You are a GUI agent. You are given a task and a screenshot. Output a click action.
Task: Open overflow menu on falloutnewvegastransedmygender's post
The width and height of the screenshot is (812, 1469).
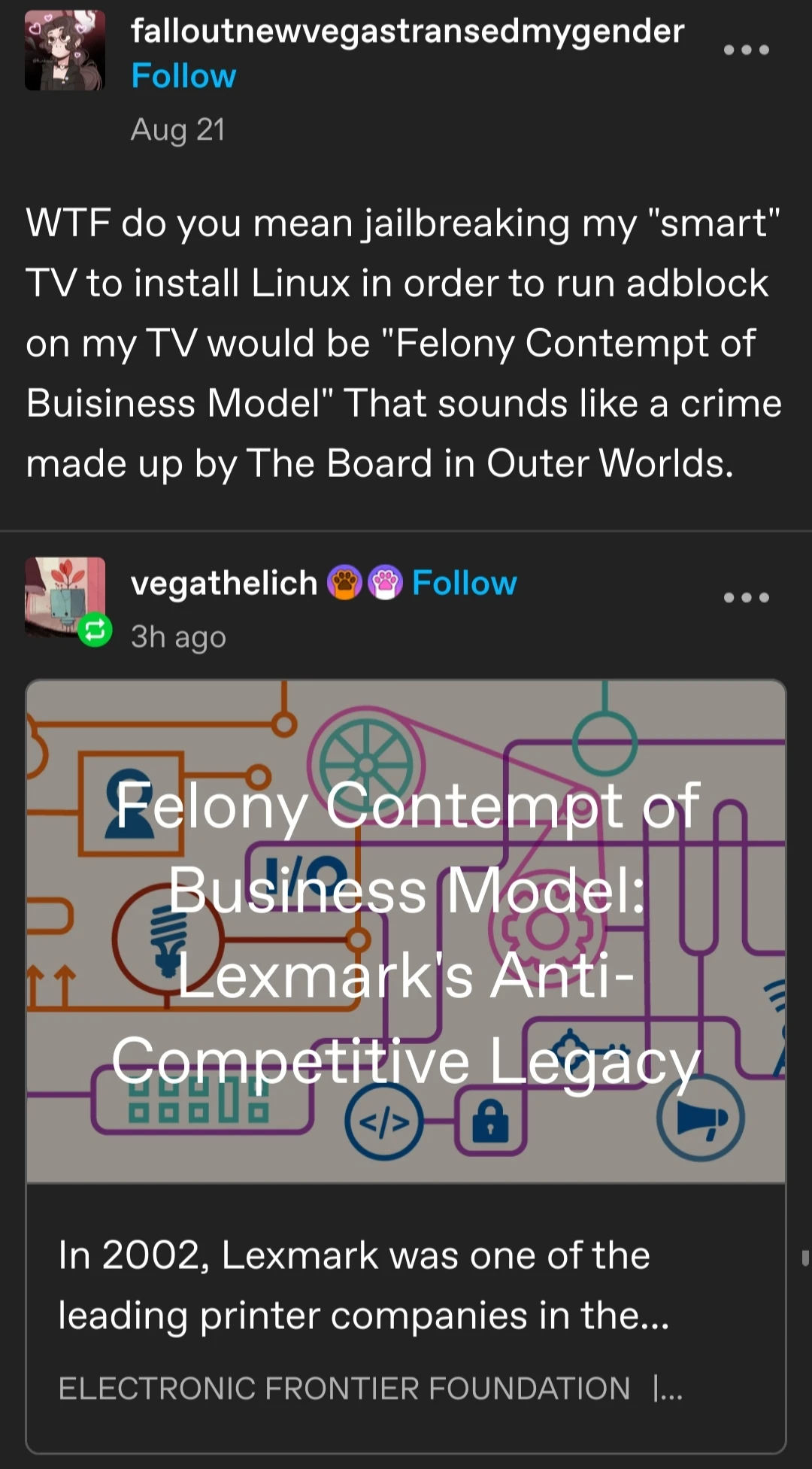click(746, 50)
